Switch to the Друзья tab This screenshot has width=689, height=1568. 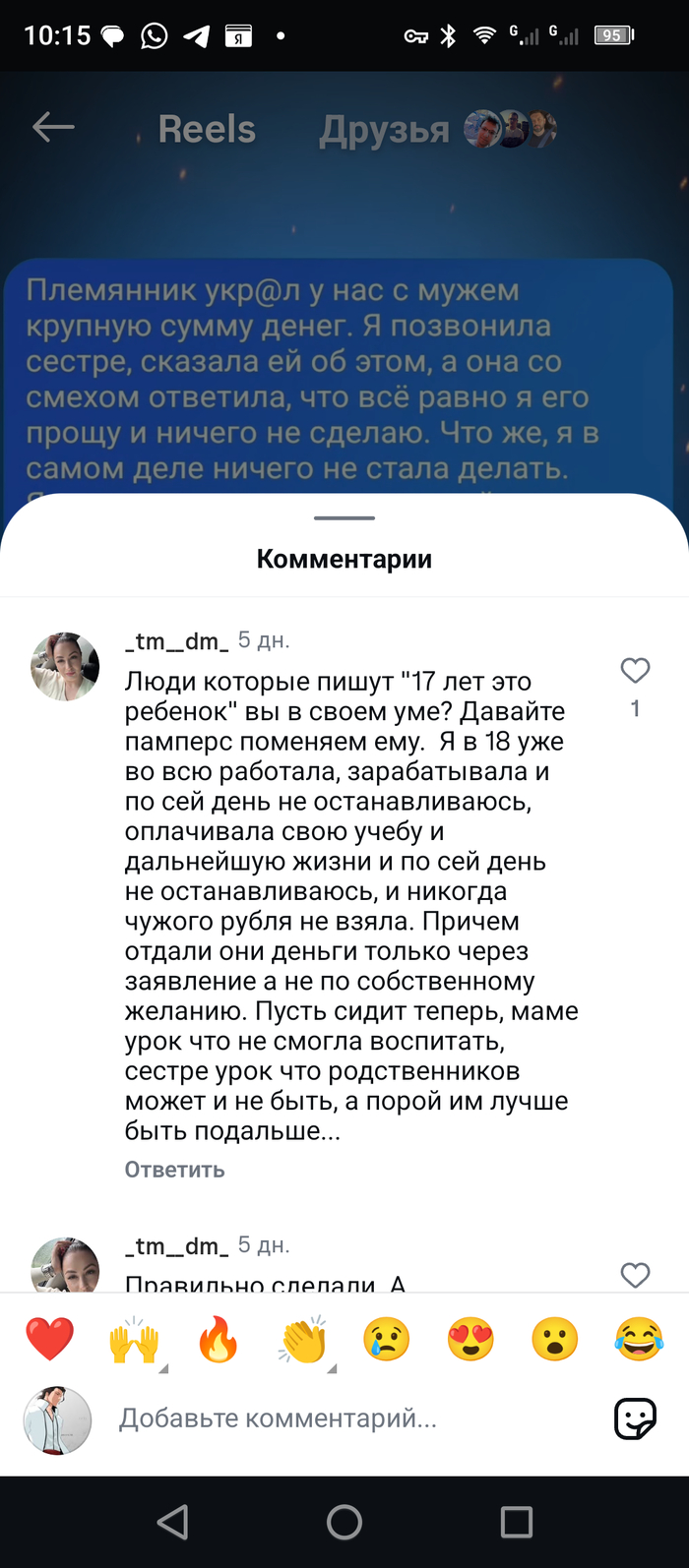point(385,130)
